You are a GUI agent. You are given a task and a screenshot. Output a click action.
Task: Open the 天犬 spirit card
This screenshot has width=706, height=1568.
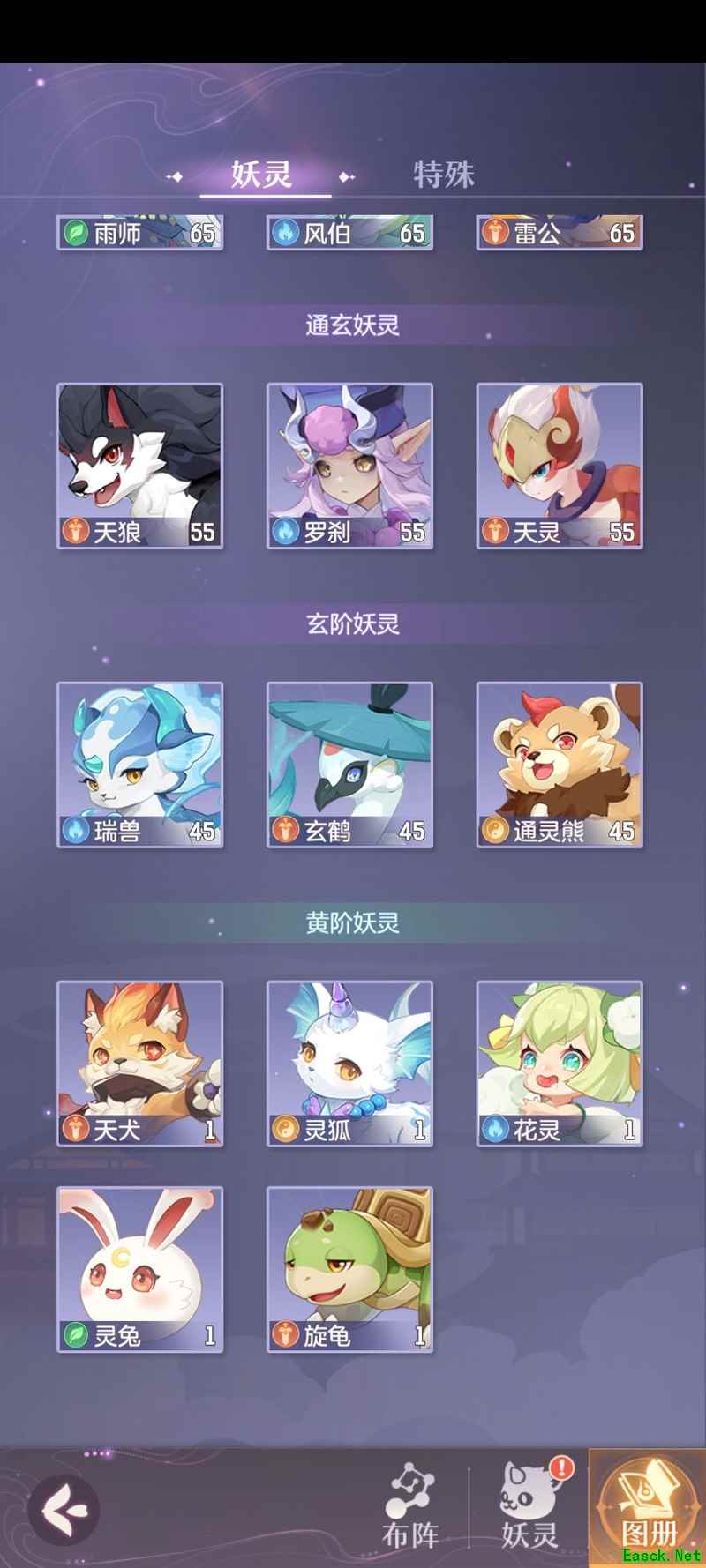click(x=139, y=1064)
